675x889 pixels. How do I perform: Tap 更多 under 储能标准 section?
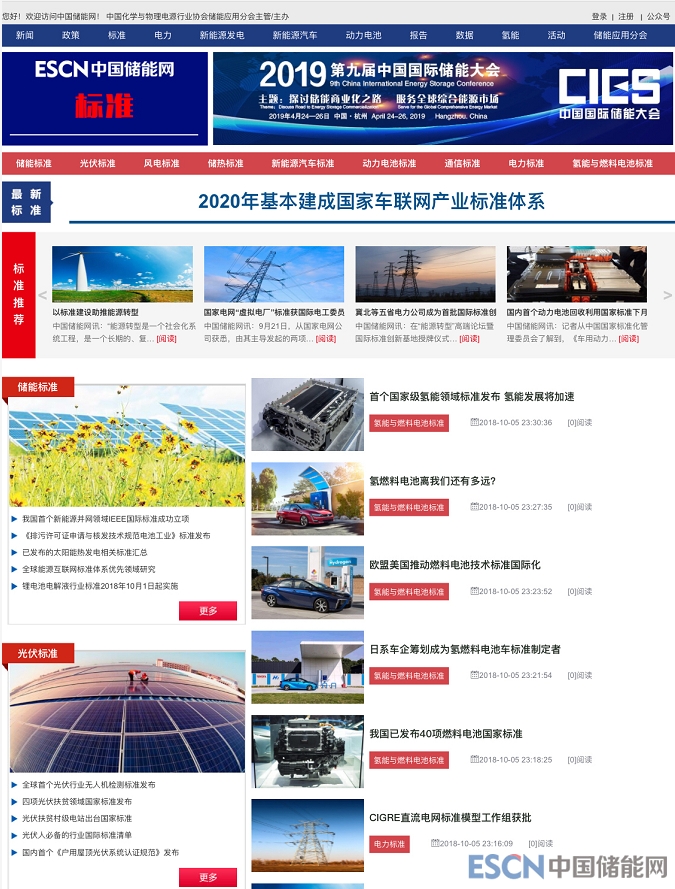coord(208,610)
